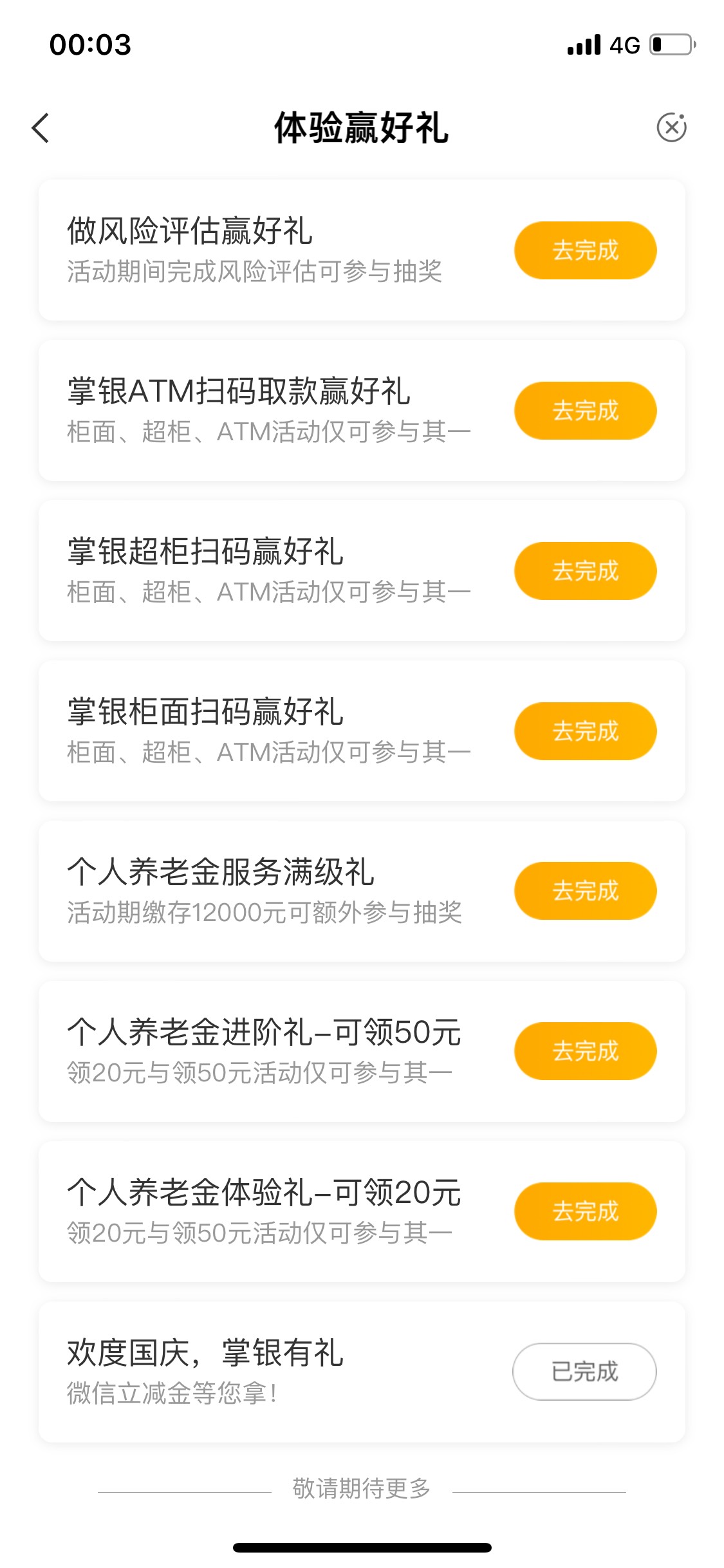The width and height of the screenshot is (724, 1568).
Task: Tap 去完成 for 掌银超柜扫码赢好礼
Action: pyautogui.click(x=585, y=571)
